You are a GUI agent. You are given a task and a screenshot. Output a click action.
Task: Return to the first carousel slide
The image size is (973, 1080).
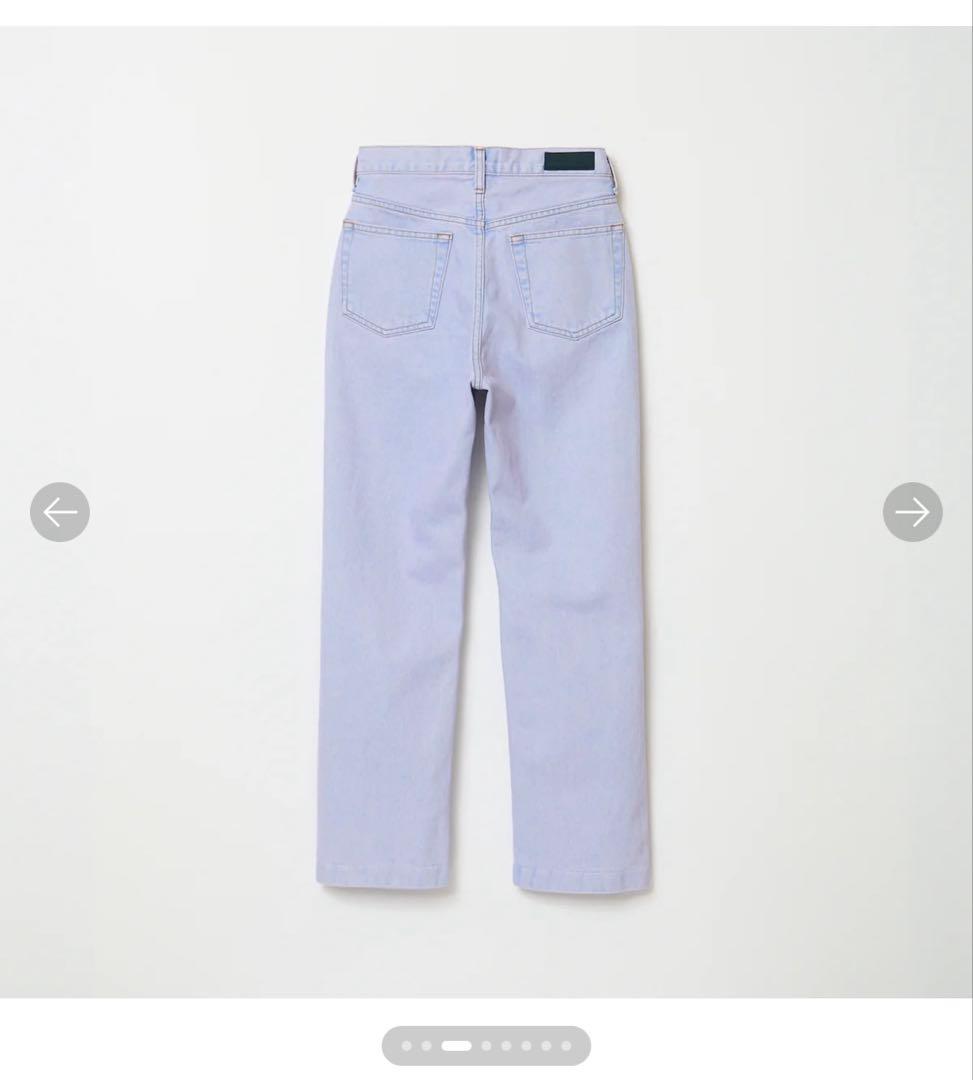point(406,1046)
